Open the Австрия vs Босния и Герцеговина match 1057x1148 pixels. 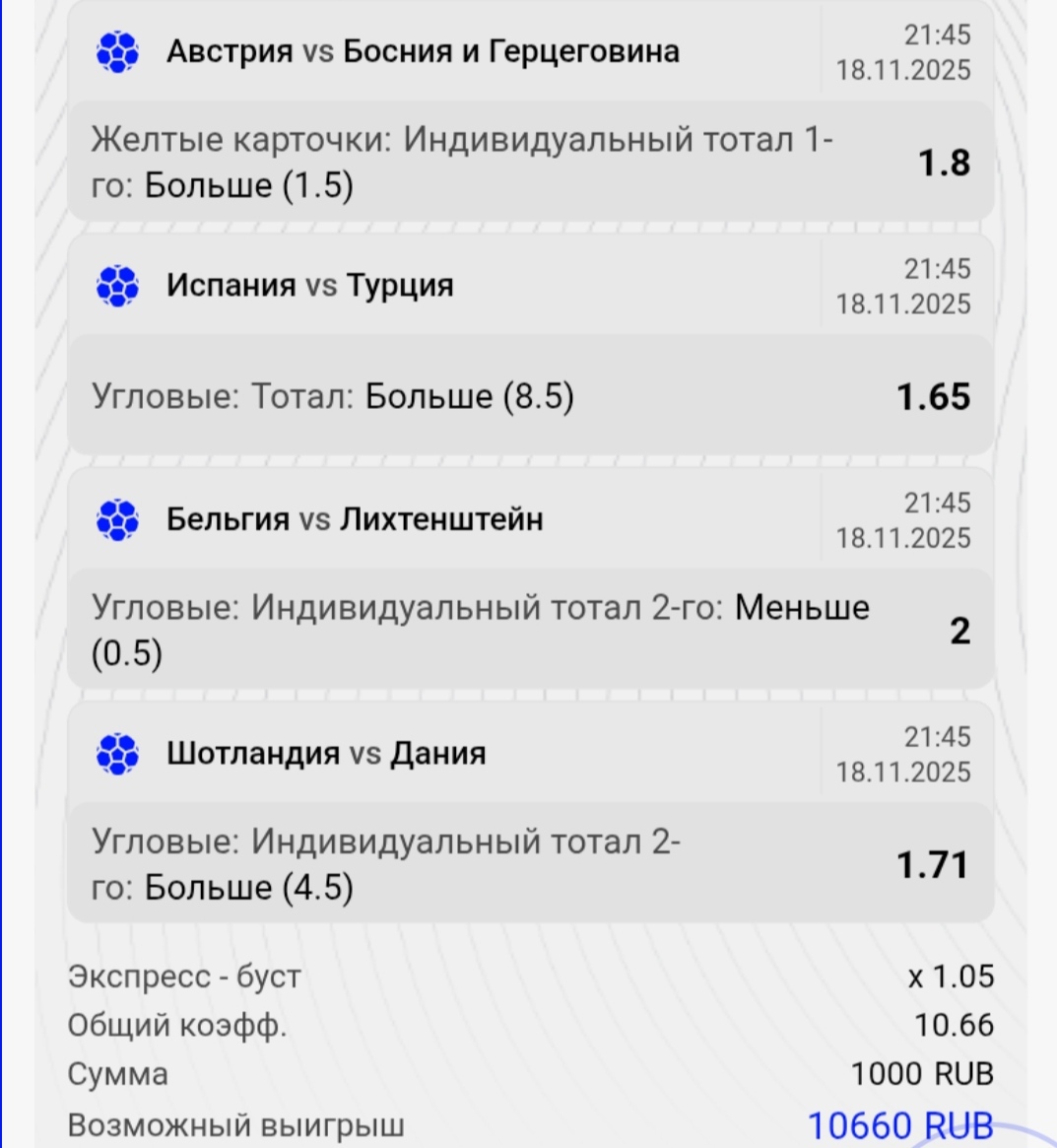click(422, 51)
